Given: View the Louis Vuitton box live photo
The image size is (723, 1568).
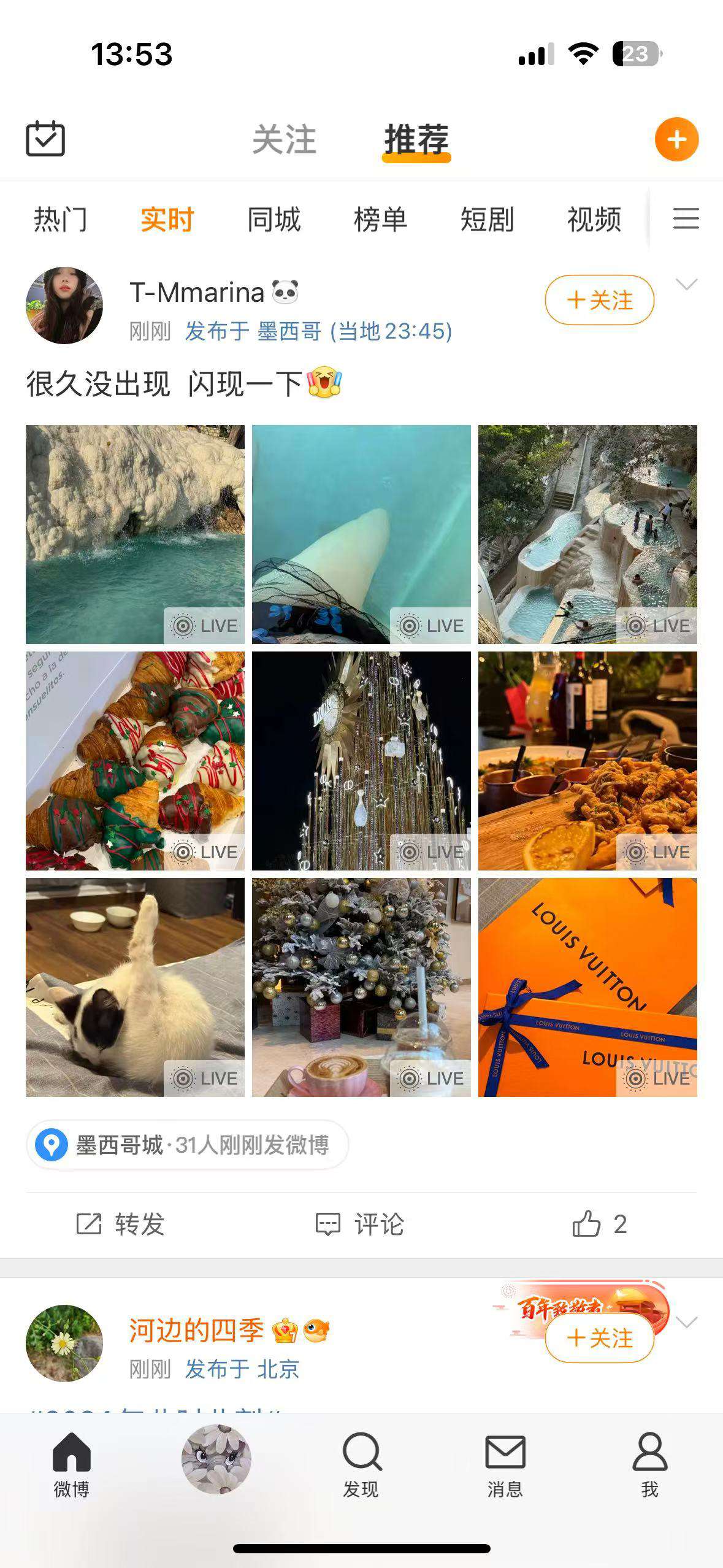Looking at the screenshot, I should pos(587,987).
